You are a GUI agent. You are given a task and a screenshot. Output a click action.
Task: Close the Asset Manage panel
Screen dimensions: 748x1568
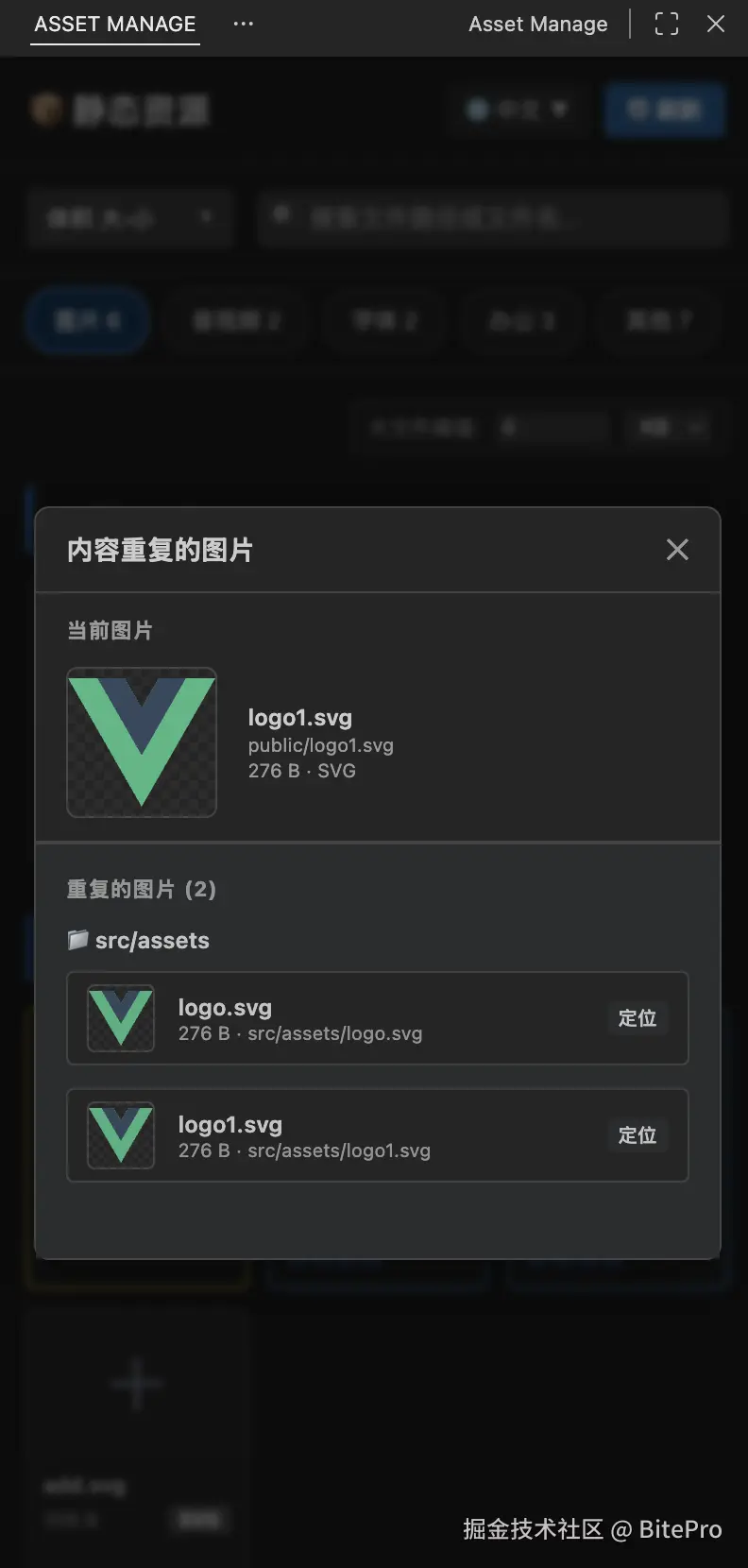click(x=716, y=24)
